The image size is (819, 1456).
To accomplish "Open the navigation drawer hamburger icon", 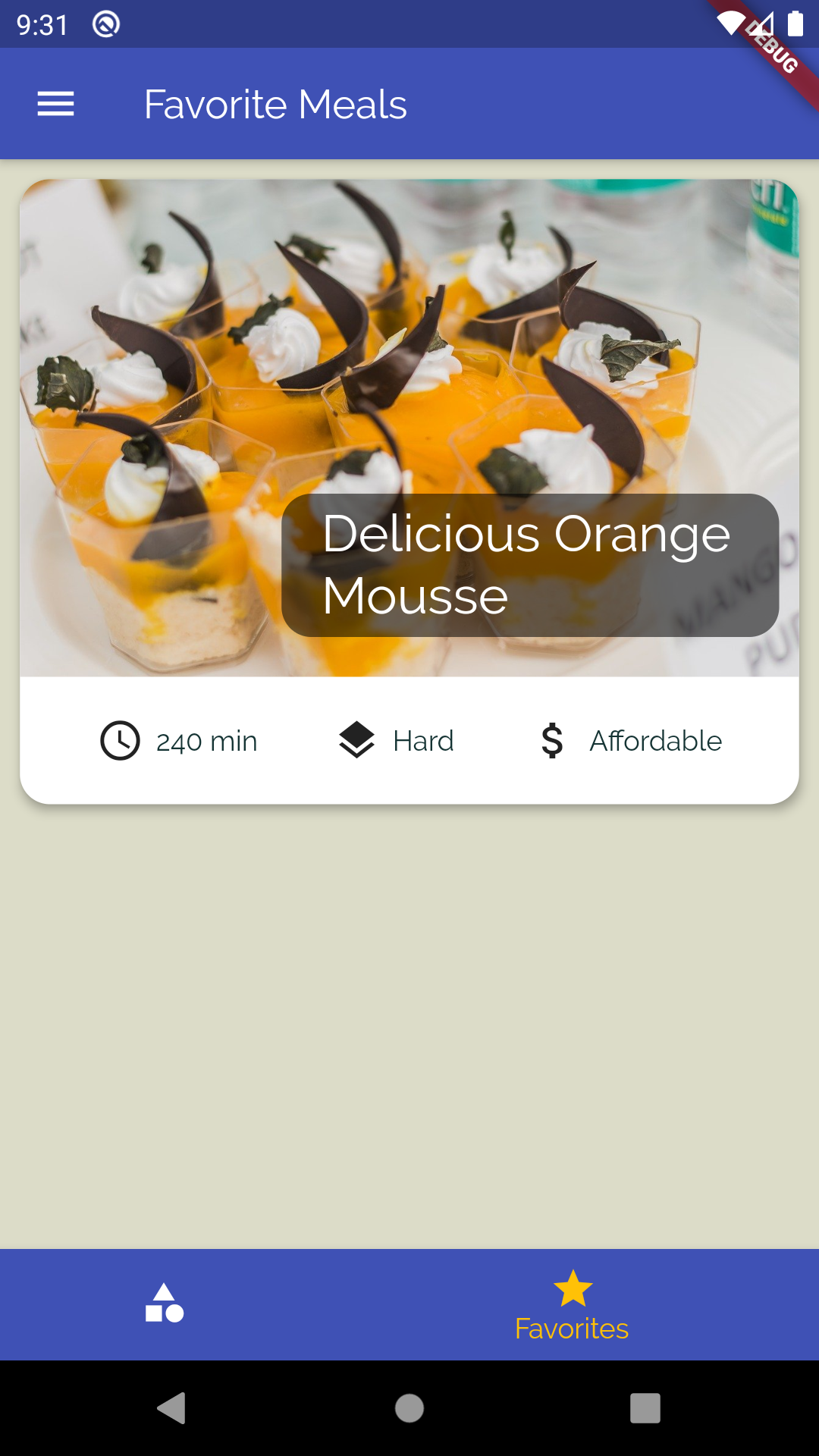I will point(55,103).
